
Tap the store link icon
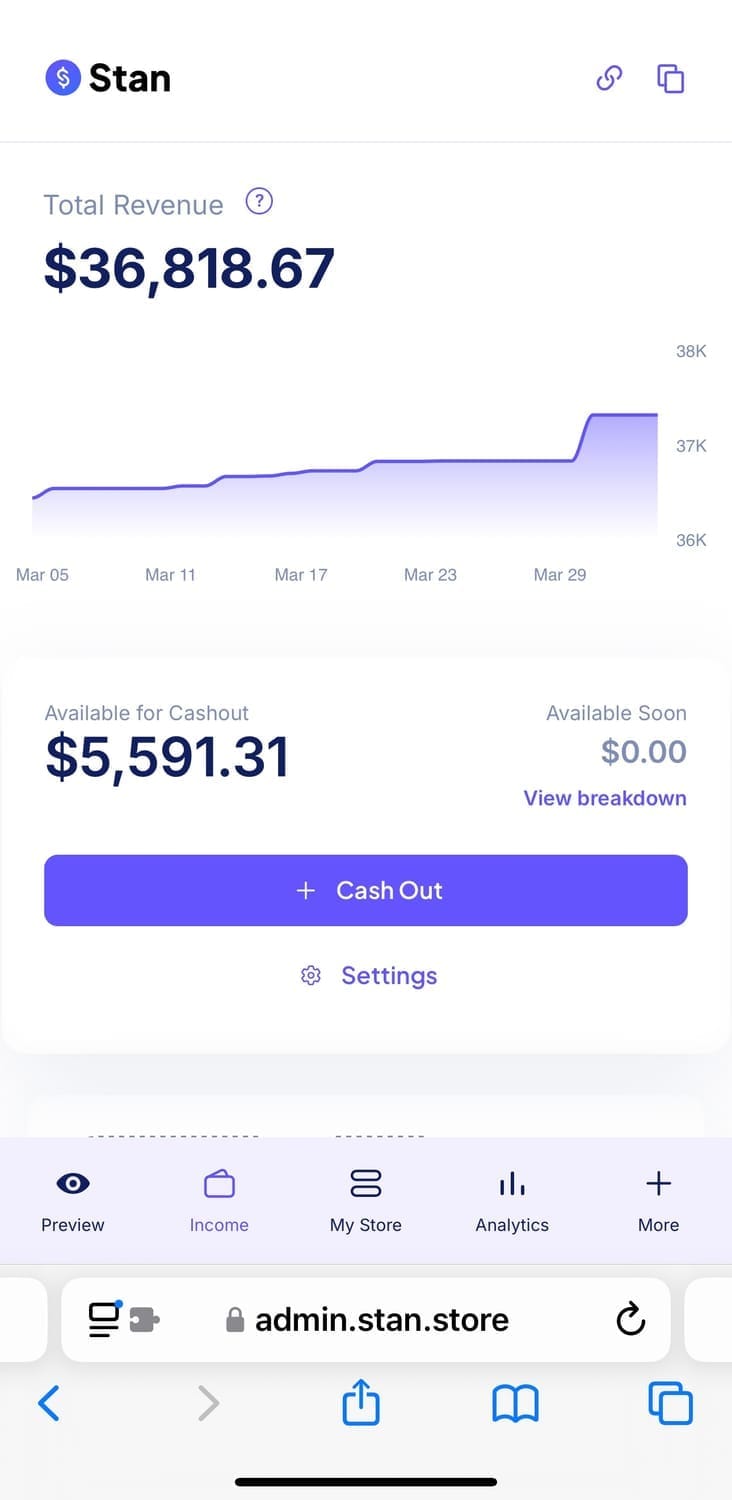click(x=609, y=78)
